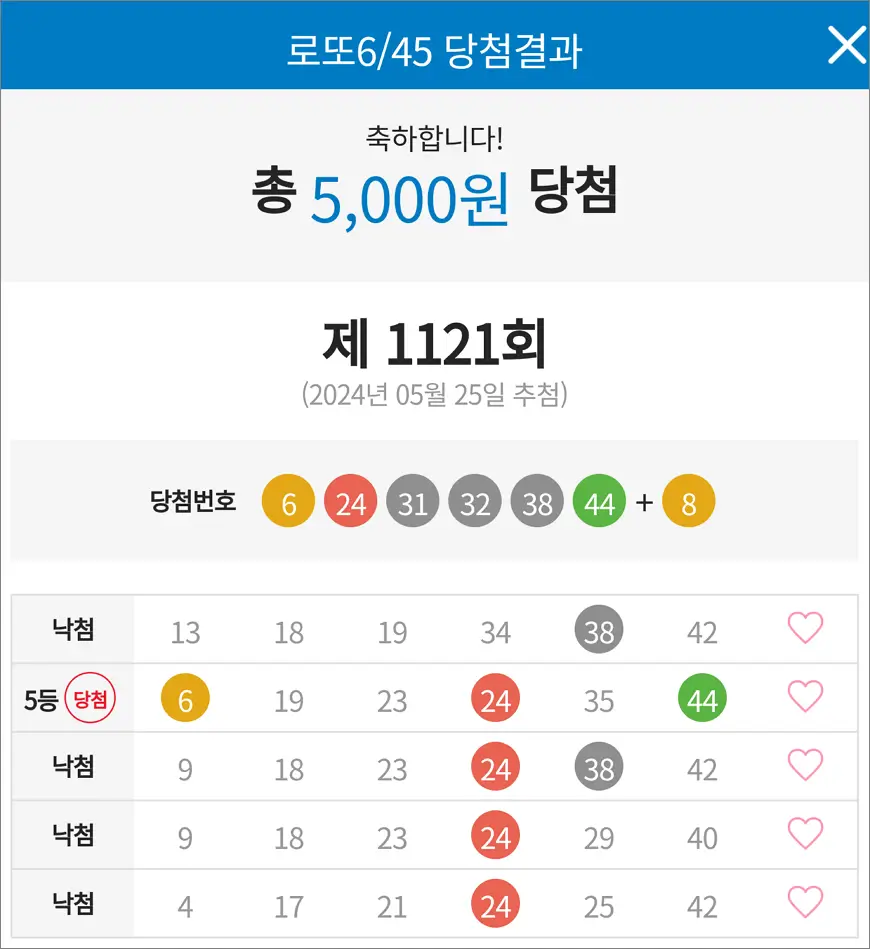Favorite the 5등 winning row numbers
The height and width of the screenshot is (949, 870).
tap(805, 696)
